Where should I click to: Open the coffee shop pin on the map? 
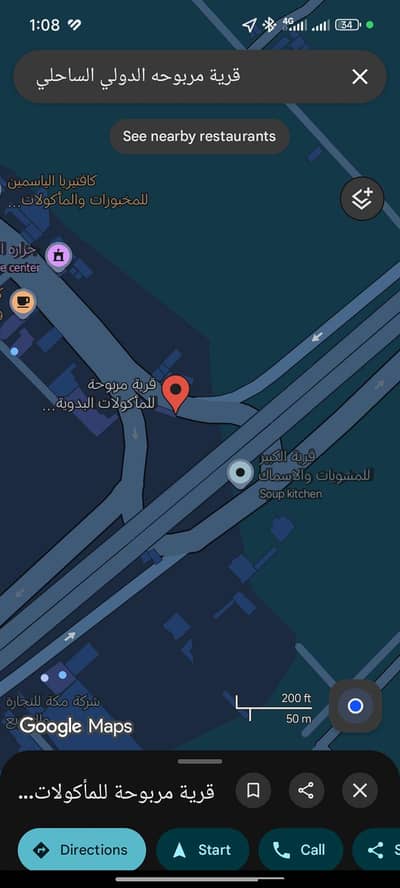pyautogui.click(x=23, y=303)
